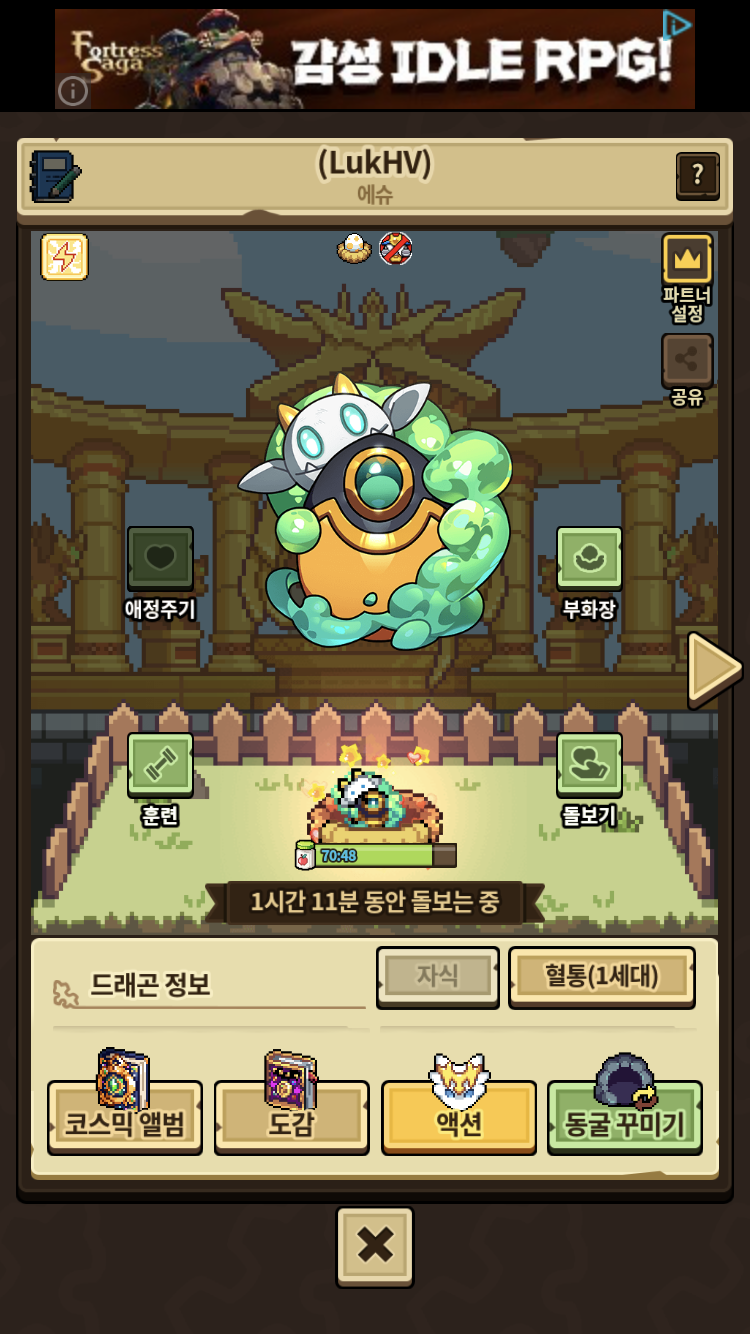Go to next dragon with arrow
This screenshot has width=750, height=1334.
[713, 668]
